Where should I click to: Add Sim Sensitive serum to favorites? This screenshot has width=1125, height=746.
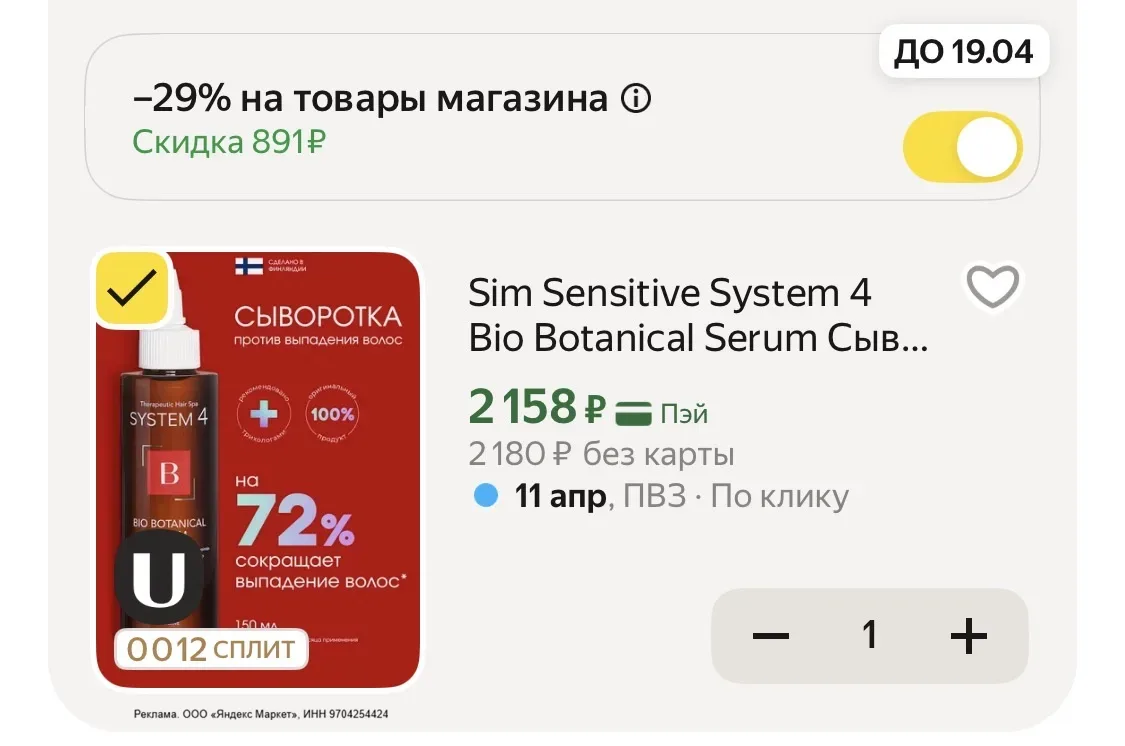992,287
